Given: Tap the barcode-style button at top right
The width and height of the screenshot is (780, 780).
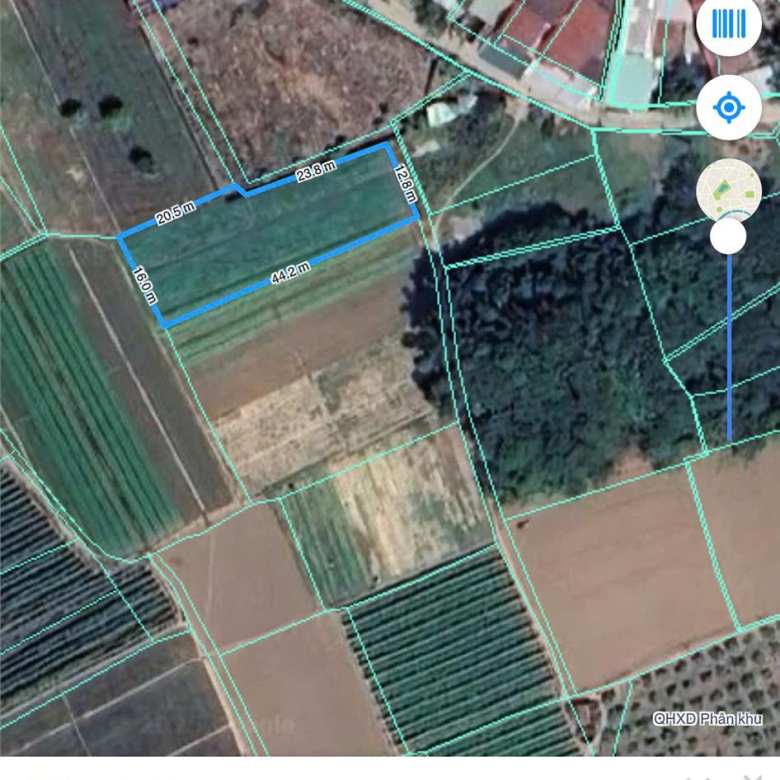Looking at the screenshot, I should (728, 24).
